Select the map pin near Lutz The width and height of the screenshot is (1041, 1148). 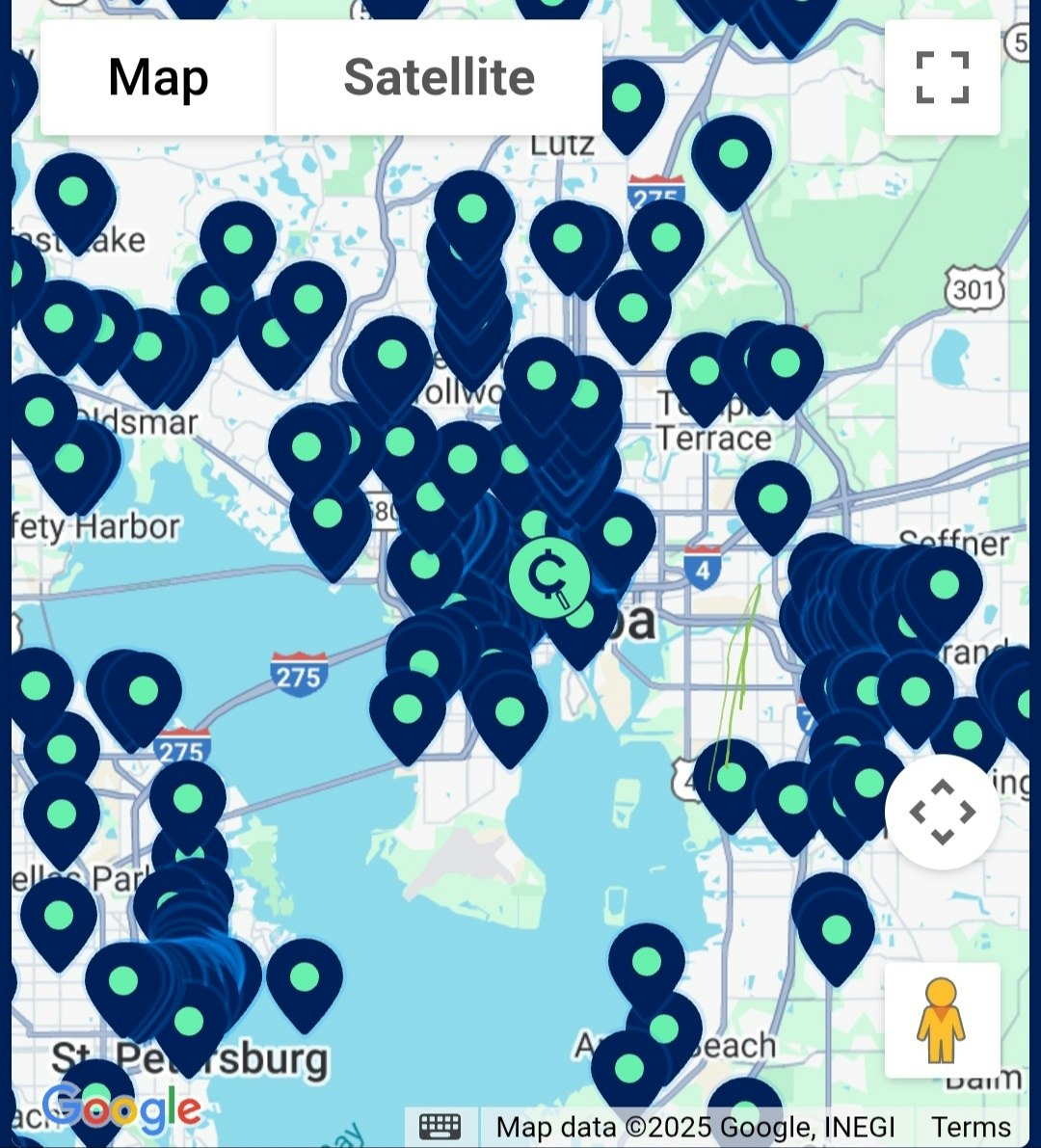click(x=627, y=98)
